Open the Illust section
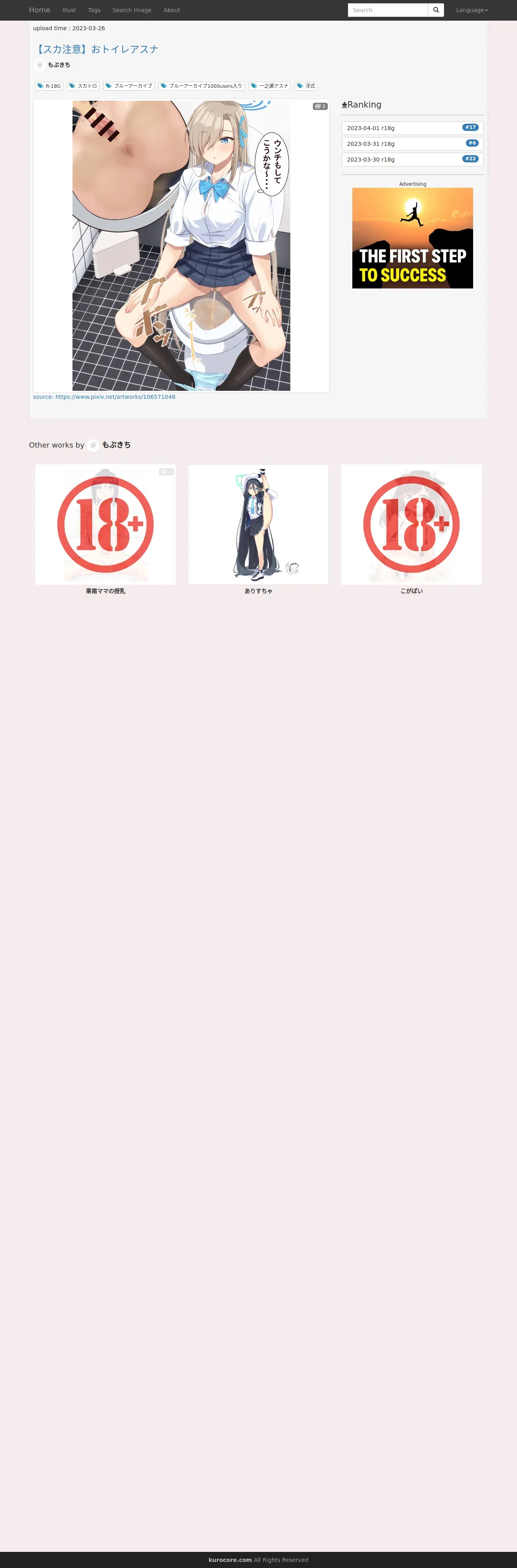The width and height of the screenshot is (517, 1568). click(x=69, y=10)
